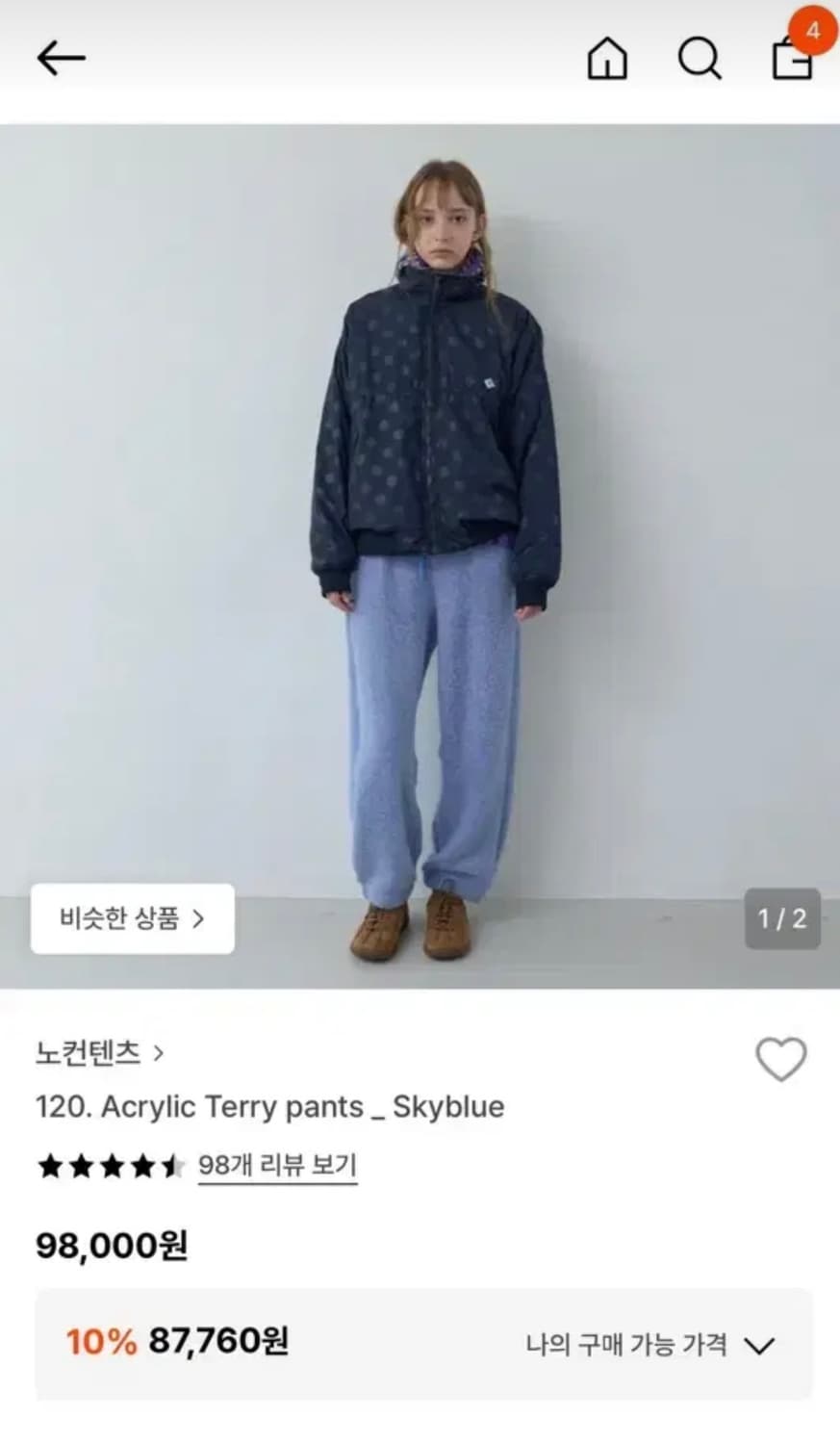Tap the back arrow to go back
This screenshot has width=840, height=1444.
(x=61, y=58)
